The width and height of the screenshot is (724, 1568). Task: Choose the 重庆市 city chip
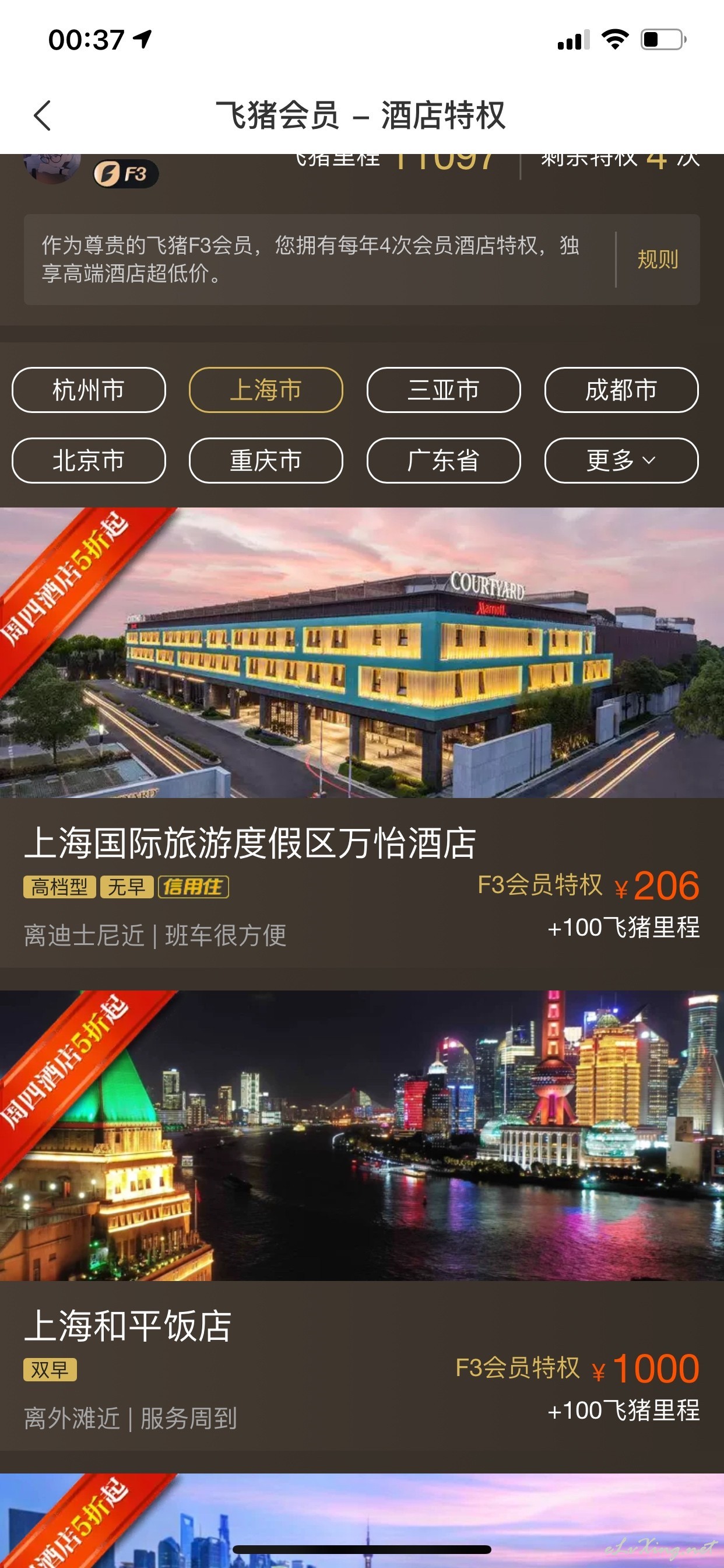pos(266,460)
